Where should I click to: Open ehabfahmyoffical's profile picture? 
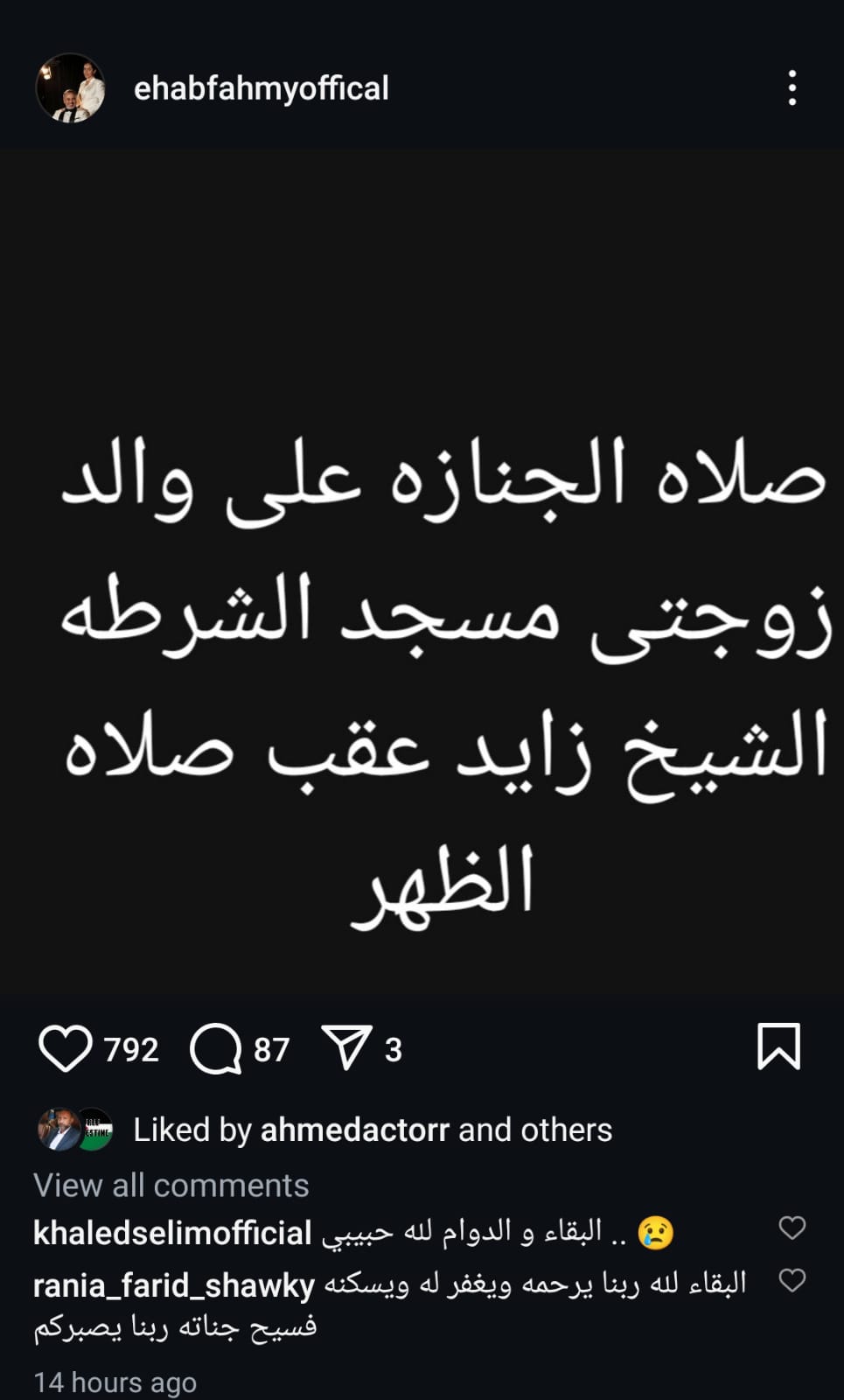tap(71, 88)
